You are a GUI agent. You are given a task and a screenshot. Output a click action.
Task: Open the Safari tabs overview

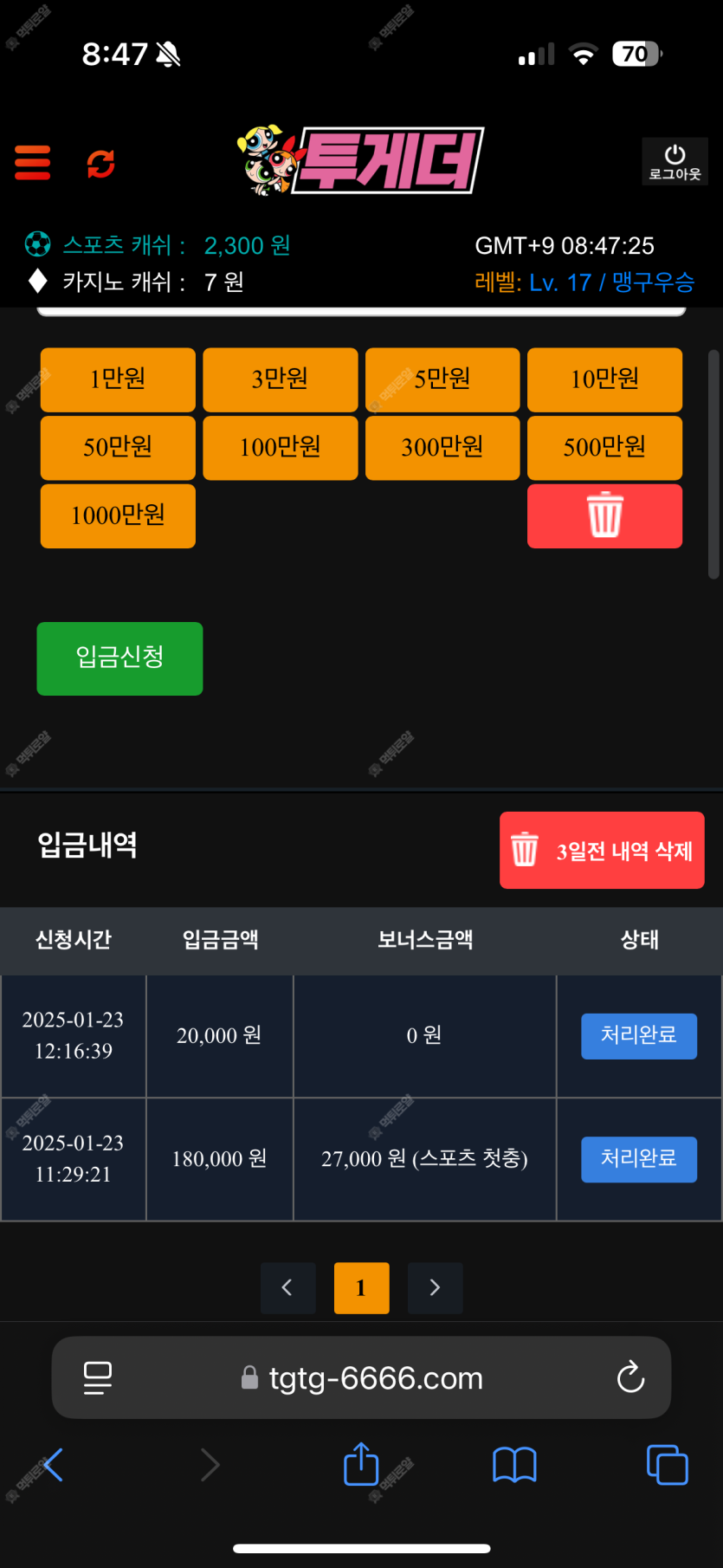click(x=667, y=1465)
